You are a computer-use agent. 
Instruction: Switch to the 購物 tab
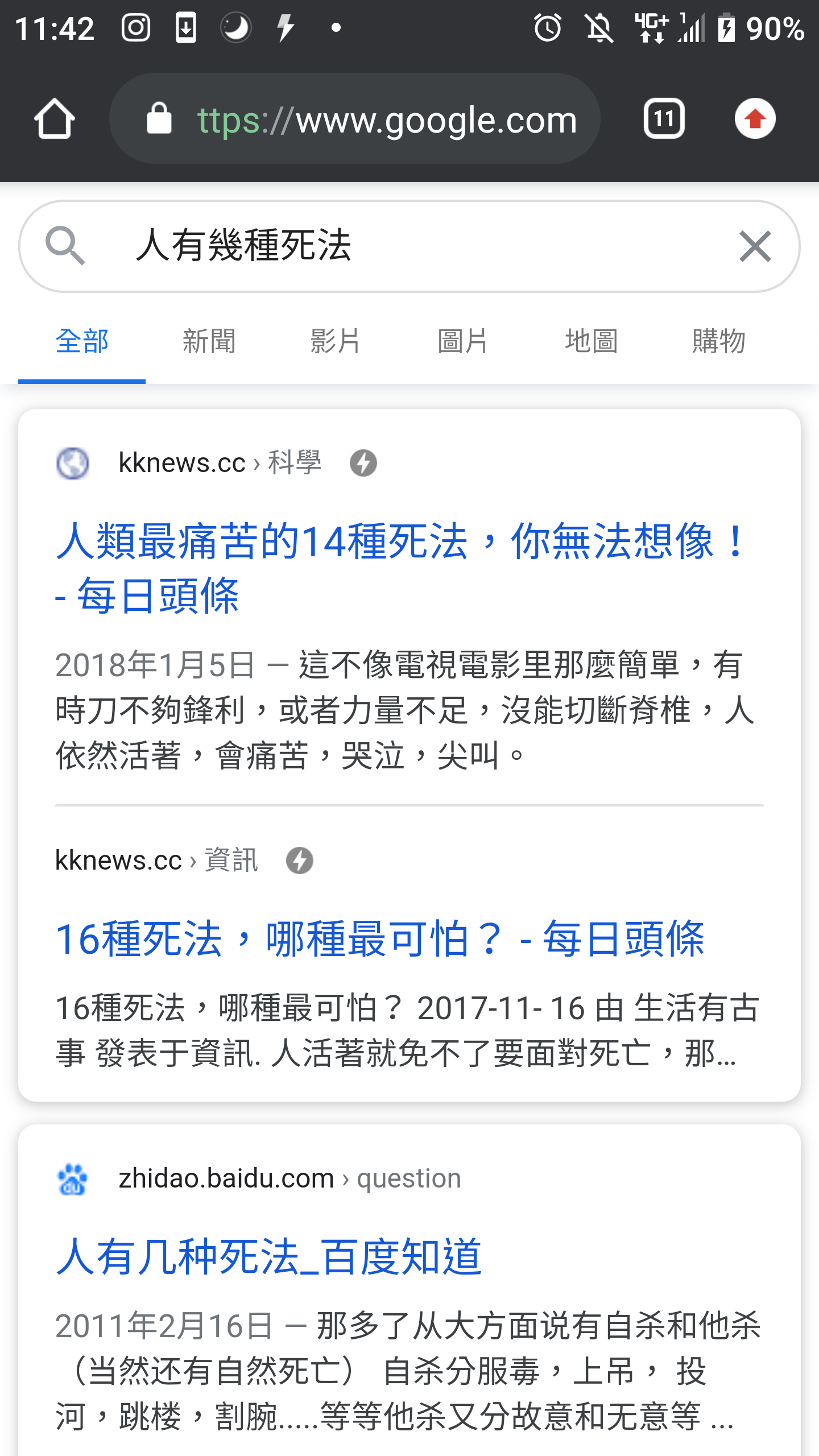coord(718,341)
